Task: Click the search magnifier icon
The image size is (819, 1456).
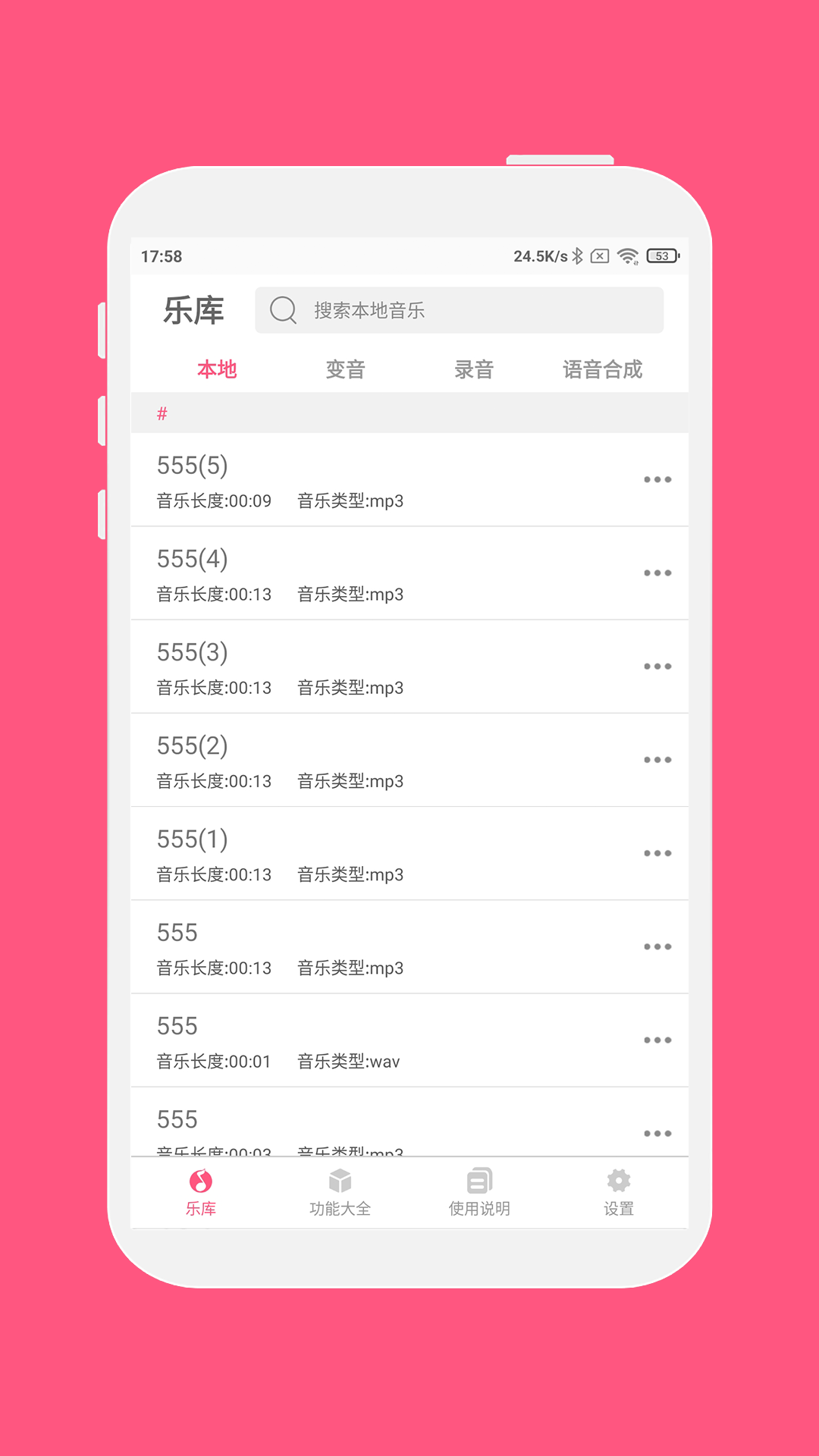Action: click(283, 309)
